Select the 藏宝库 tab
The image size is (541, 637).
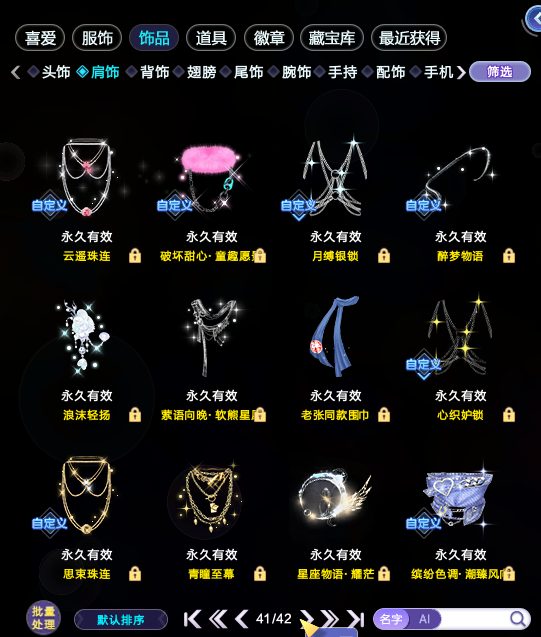pyautogui.click(x=331, y=38)
